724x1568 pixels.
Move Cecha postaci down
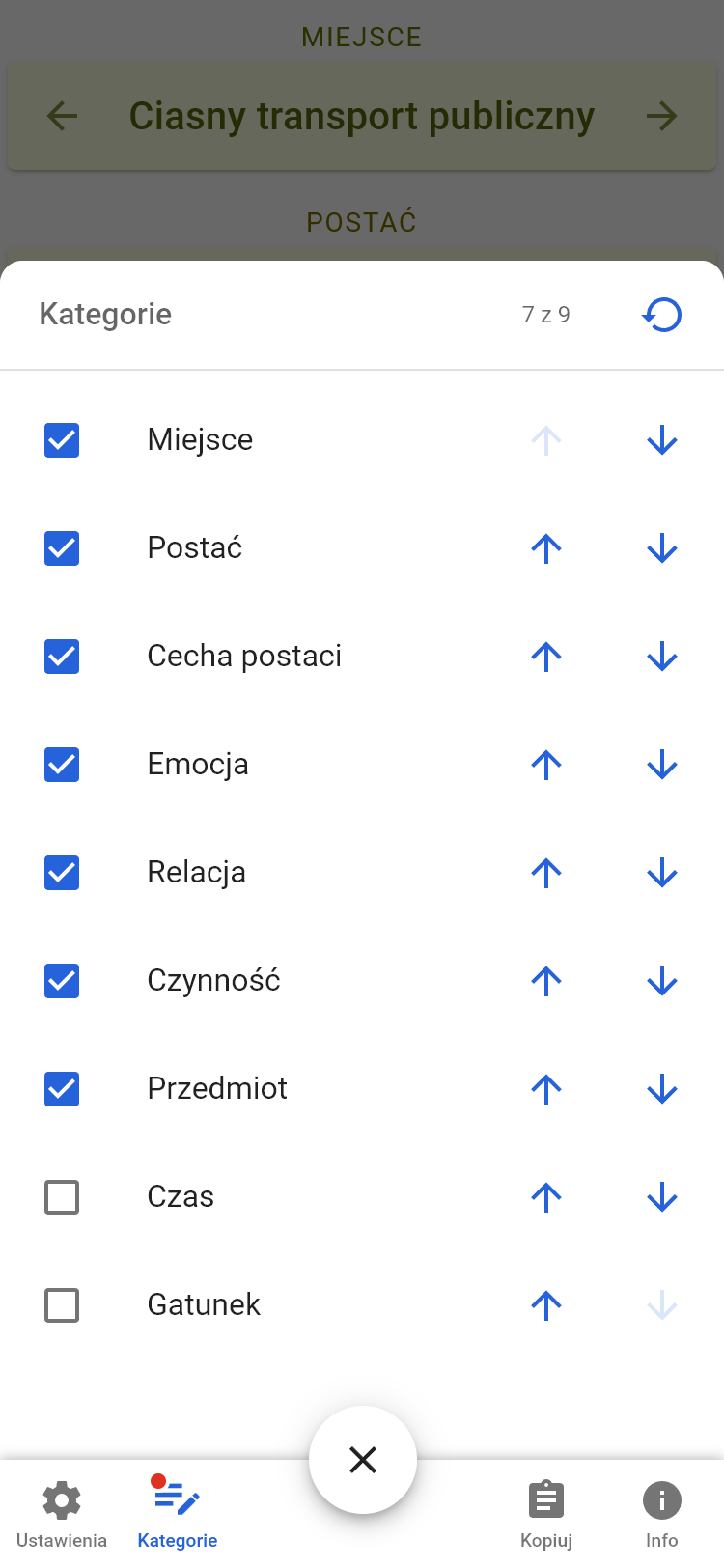662,657
